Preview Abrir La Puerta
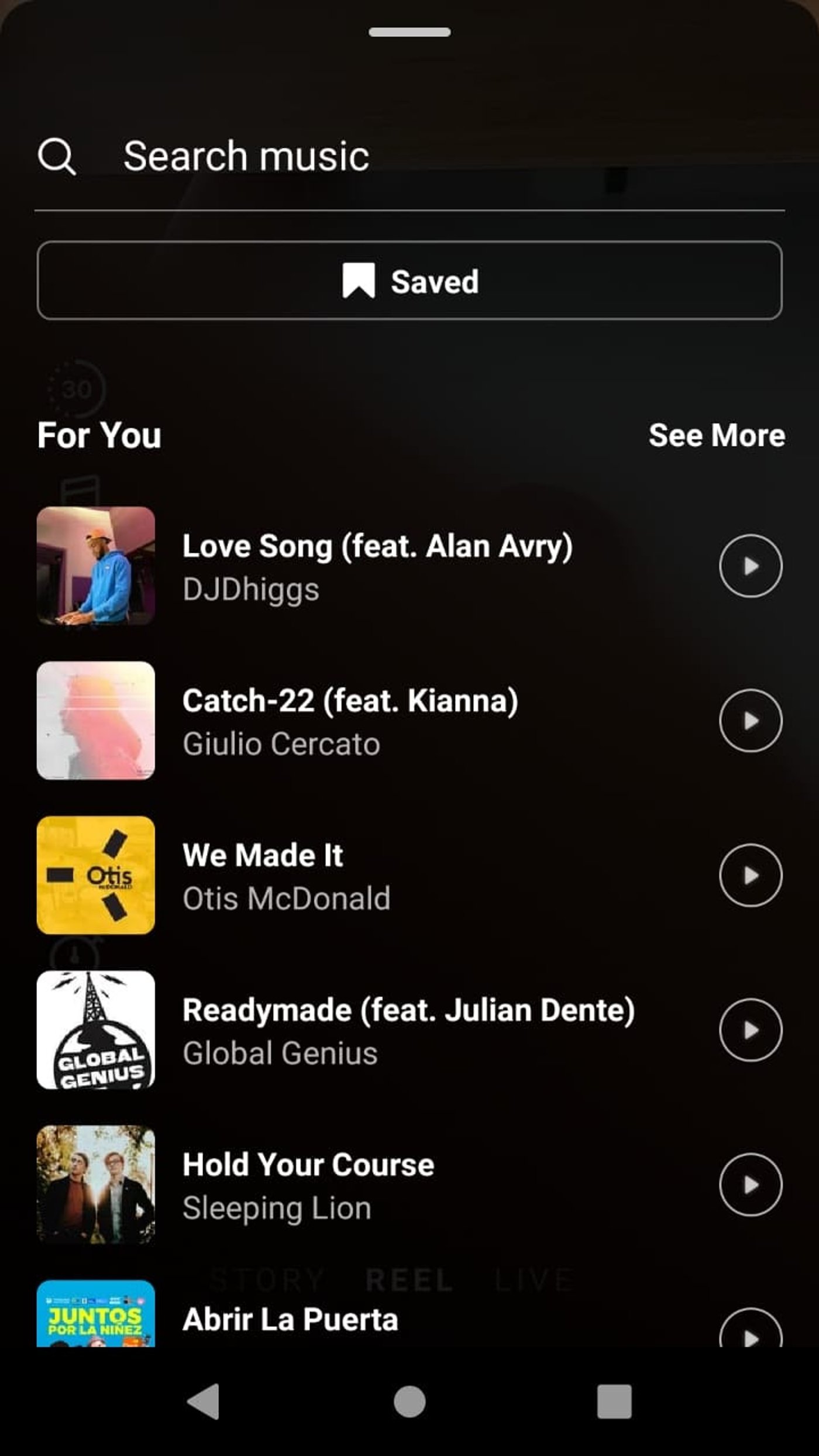This screenshot has width=819, height=1456. tap(750, 1334)
